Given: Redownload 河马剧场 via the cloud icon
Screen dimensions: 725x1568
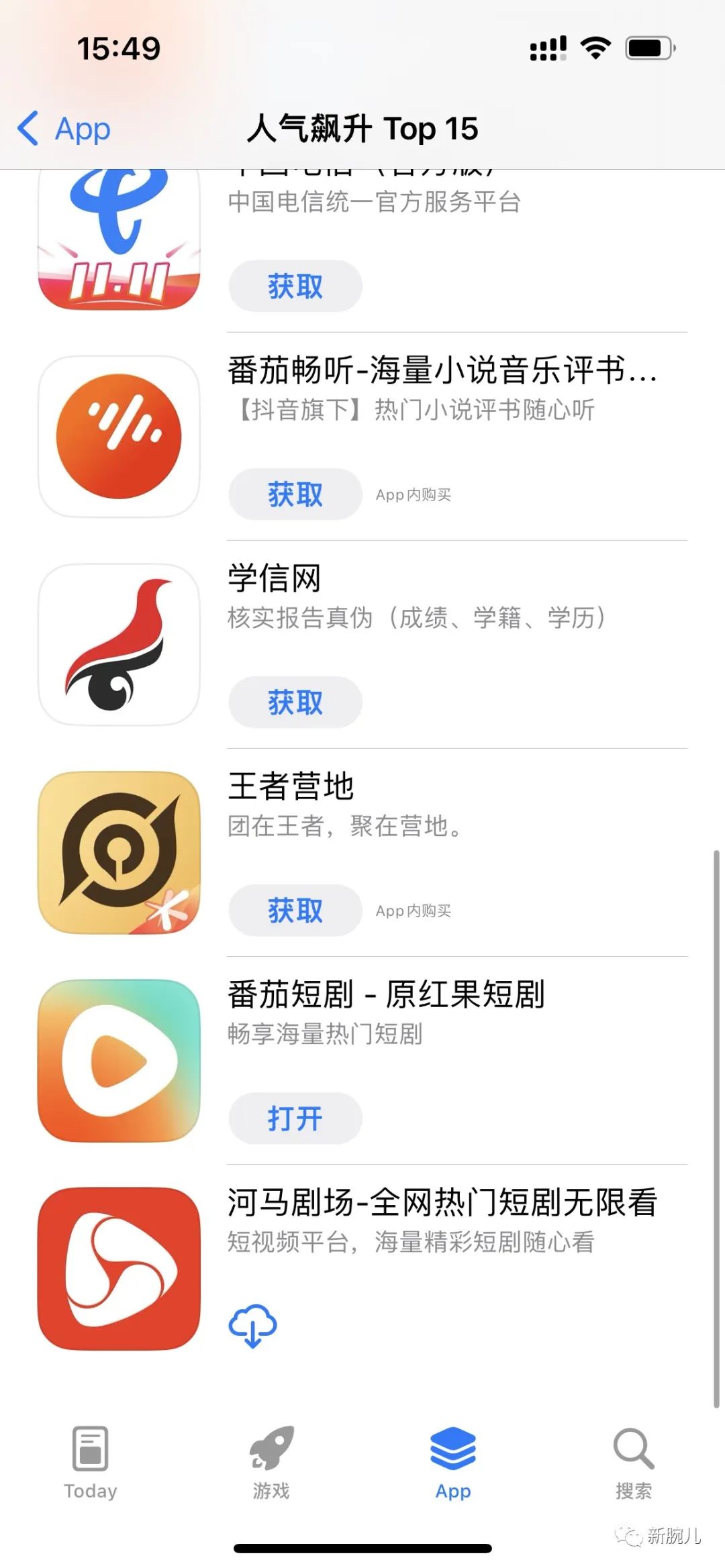Looking at the screenshot, I should point(252,1326).
